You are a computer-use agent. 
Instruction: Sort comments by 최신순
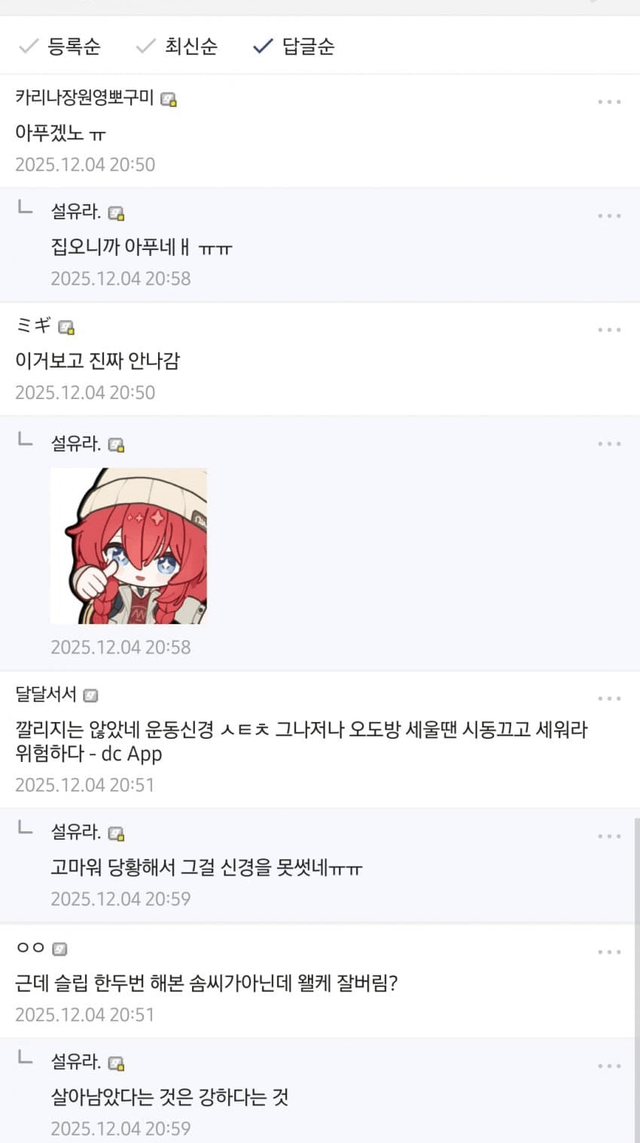pos(178,46)
